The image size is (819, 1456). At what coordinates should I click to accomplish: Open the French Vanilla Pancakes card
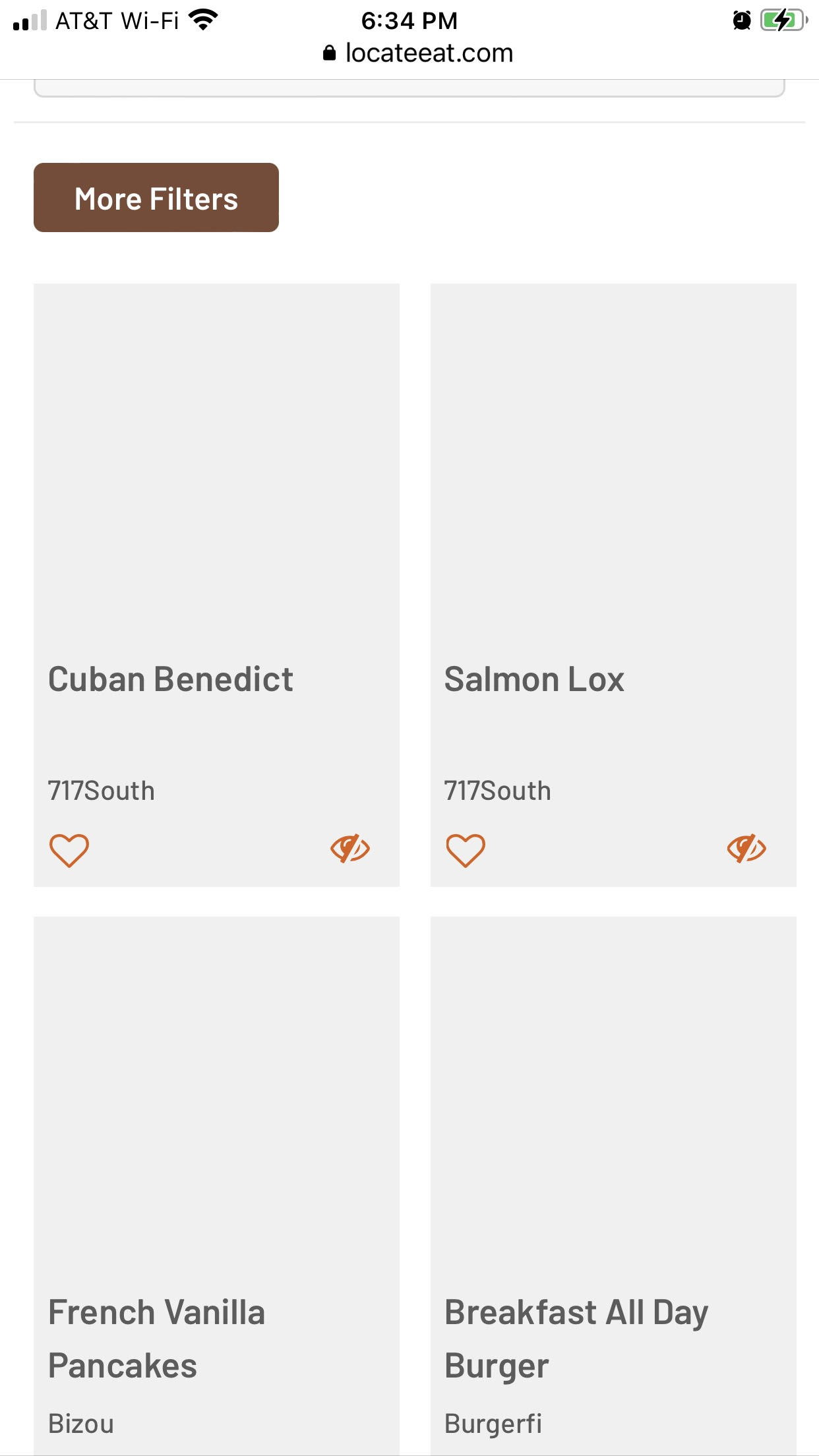216,1186
